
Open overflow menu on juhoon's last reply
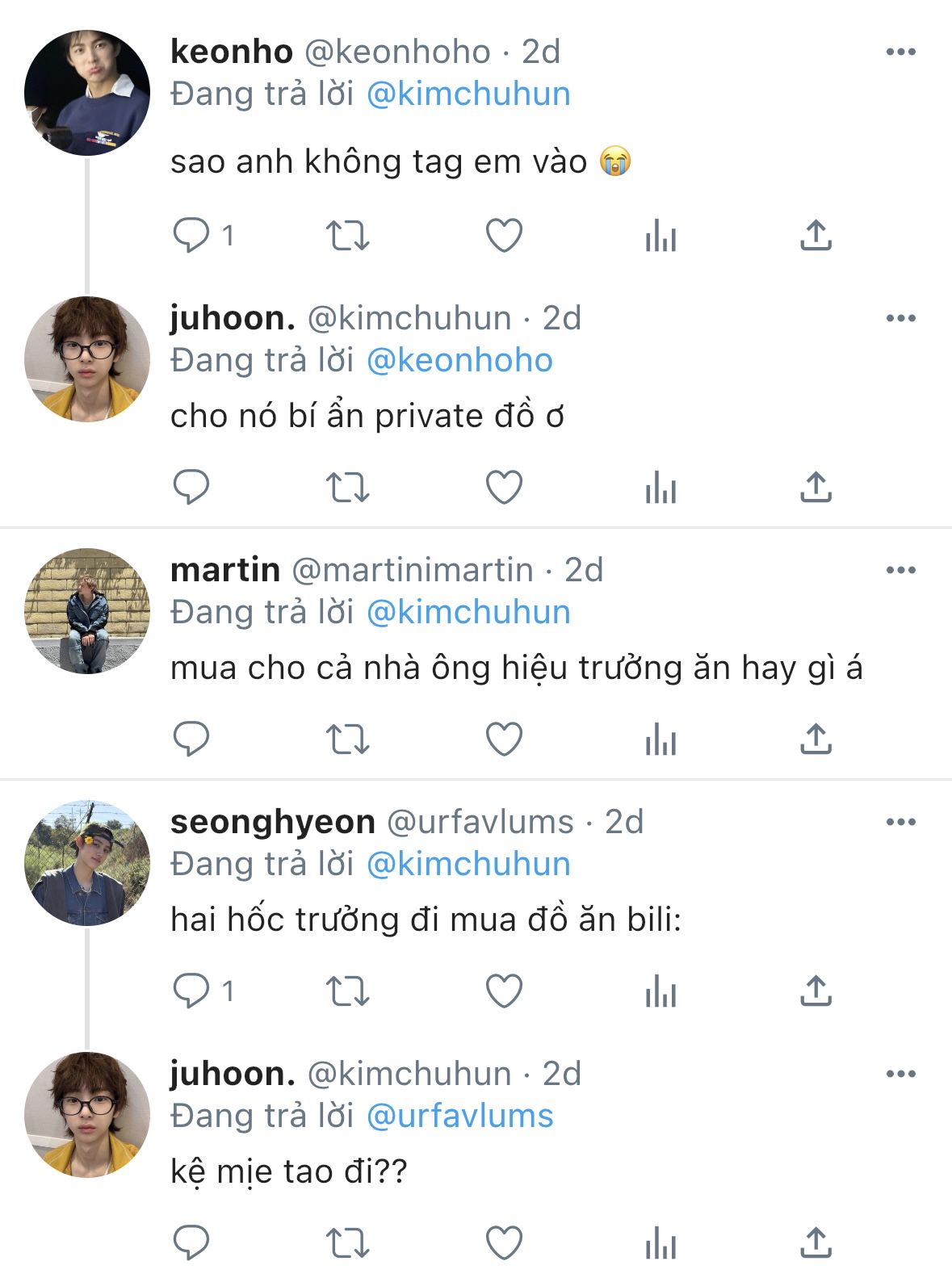900,1075
